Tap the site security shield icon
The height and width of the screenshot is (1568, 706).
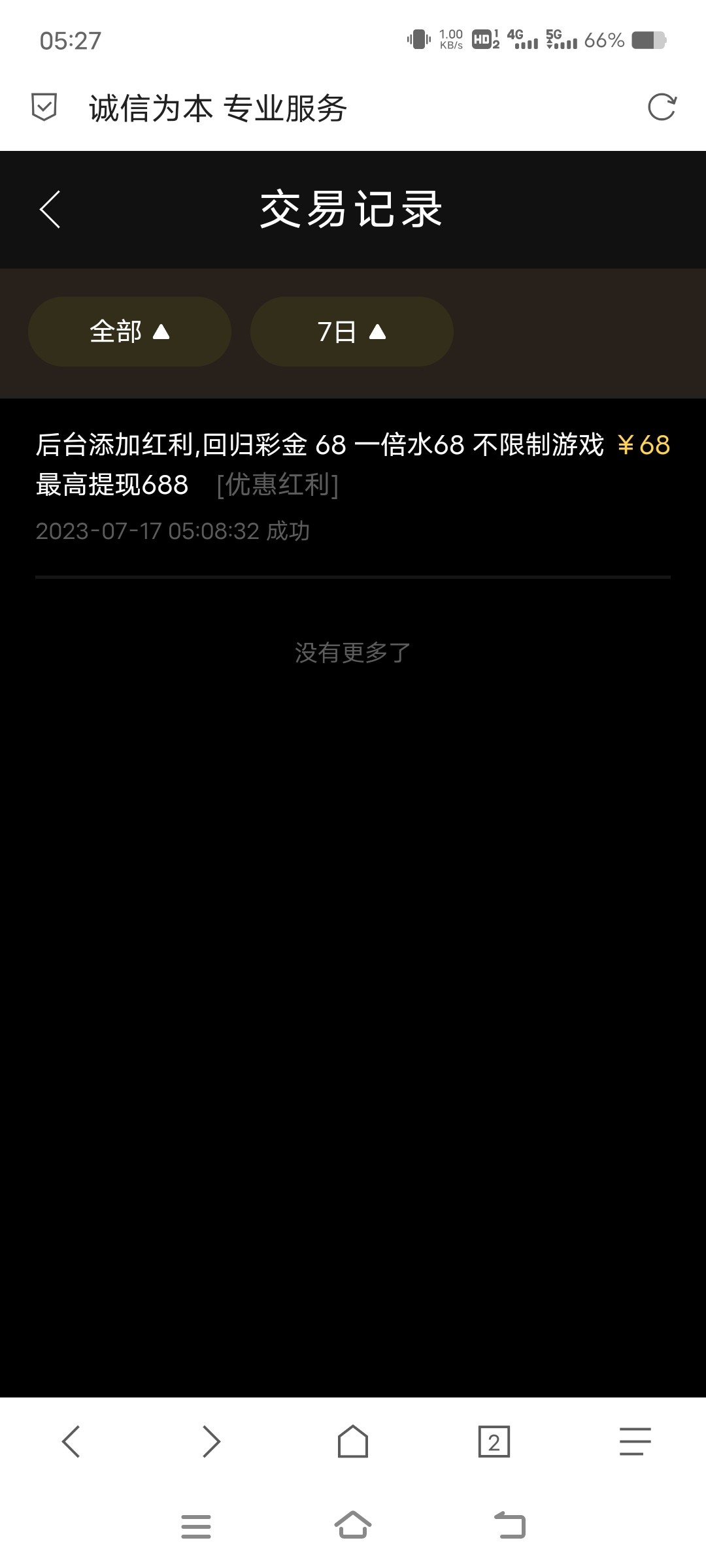point(44,107)
